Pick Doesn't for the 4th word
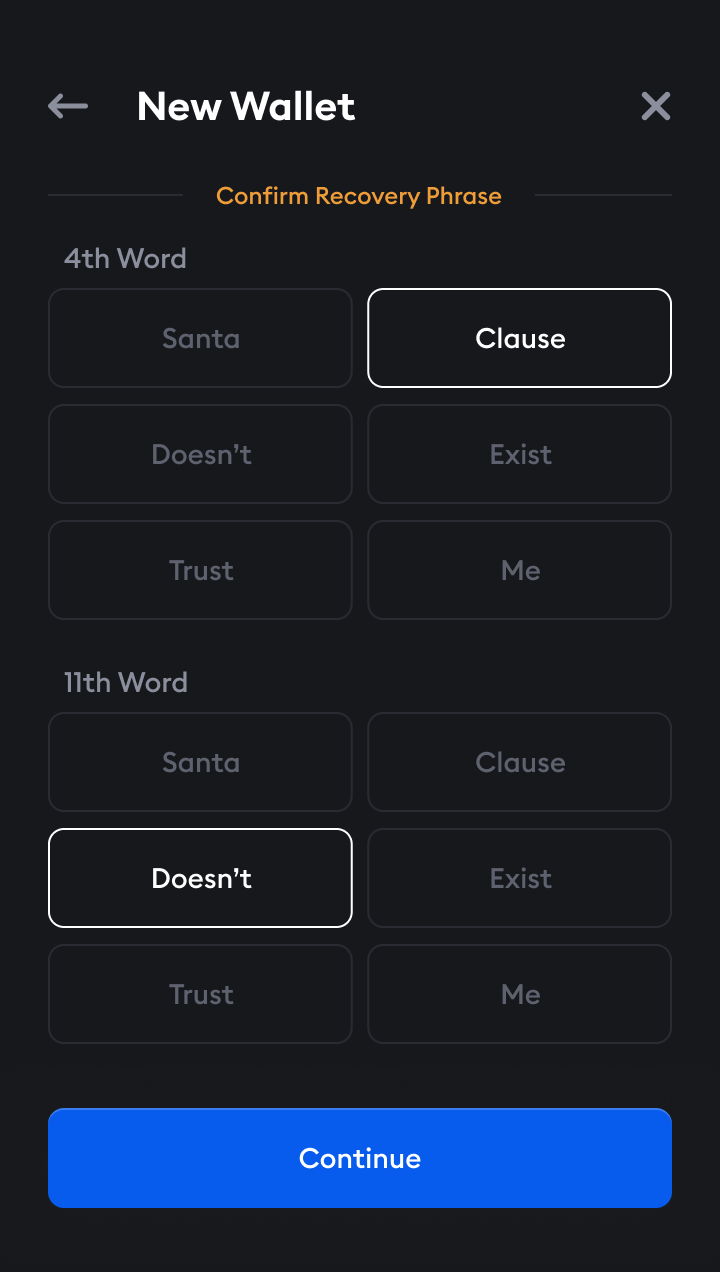Viewport: 720px width, 1272px height. tap(200, 454)
